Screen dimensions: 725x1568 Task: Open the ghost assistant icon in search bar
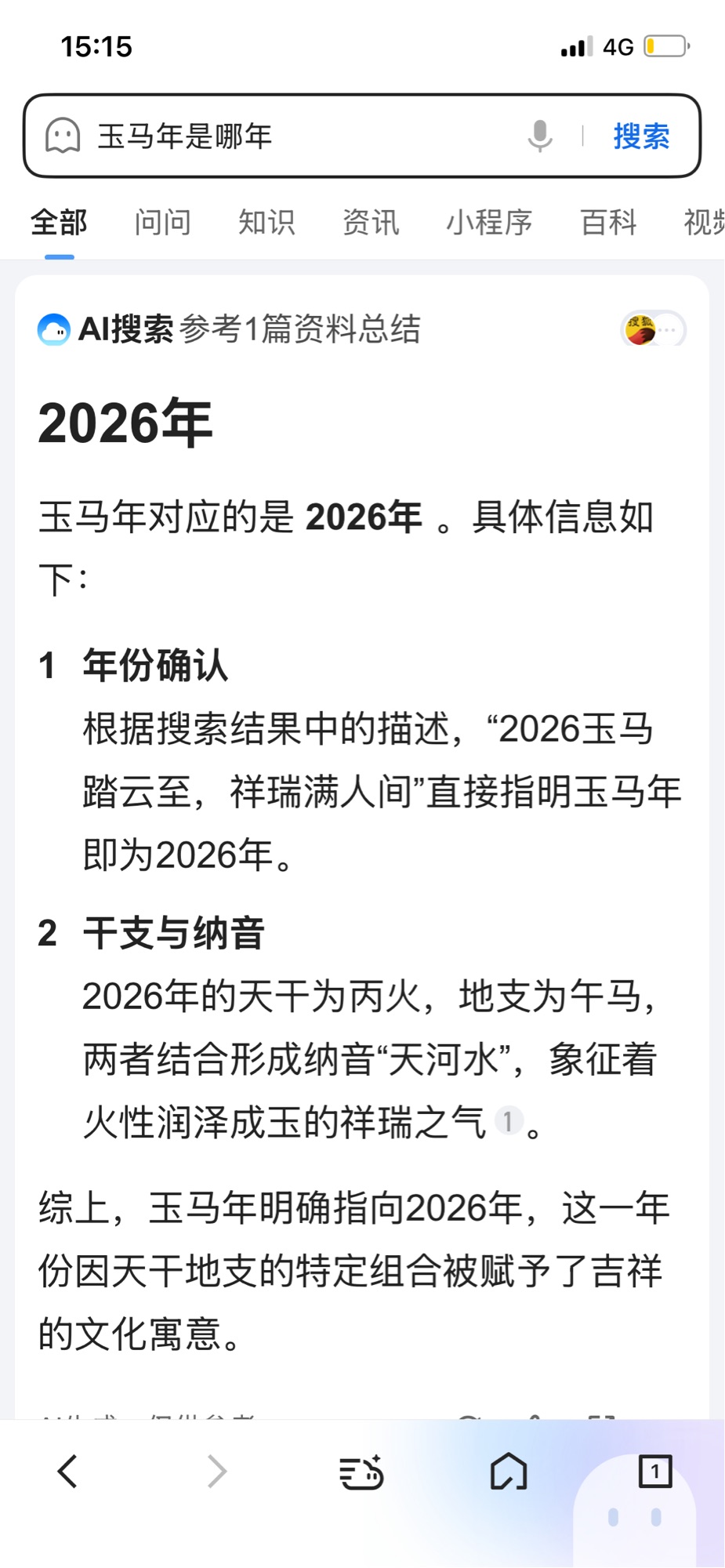pyautogui.click(x=63, y=136)
